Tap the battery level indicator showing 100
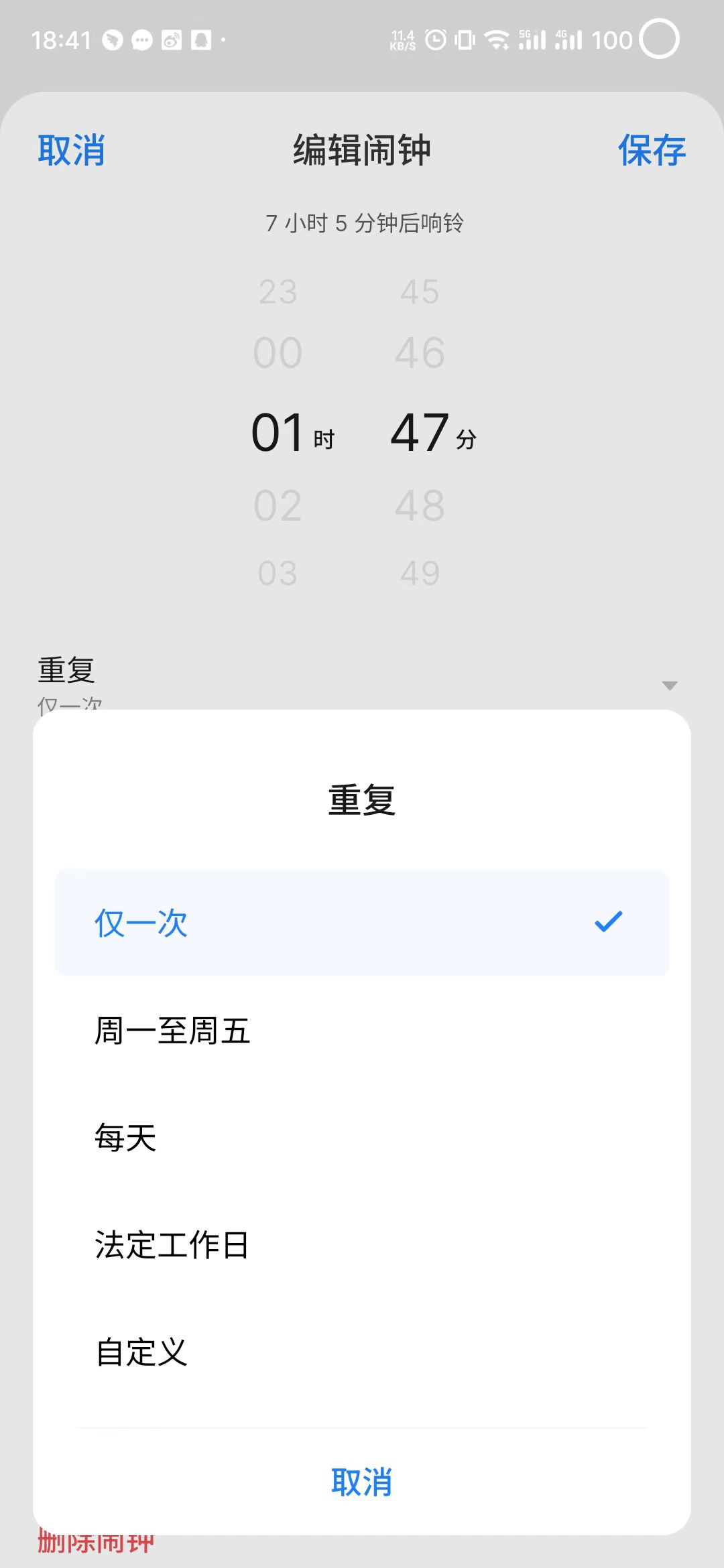The height and width of the screenshot is (1568, 724). click(x=611, y=39)
